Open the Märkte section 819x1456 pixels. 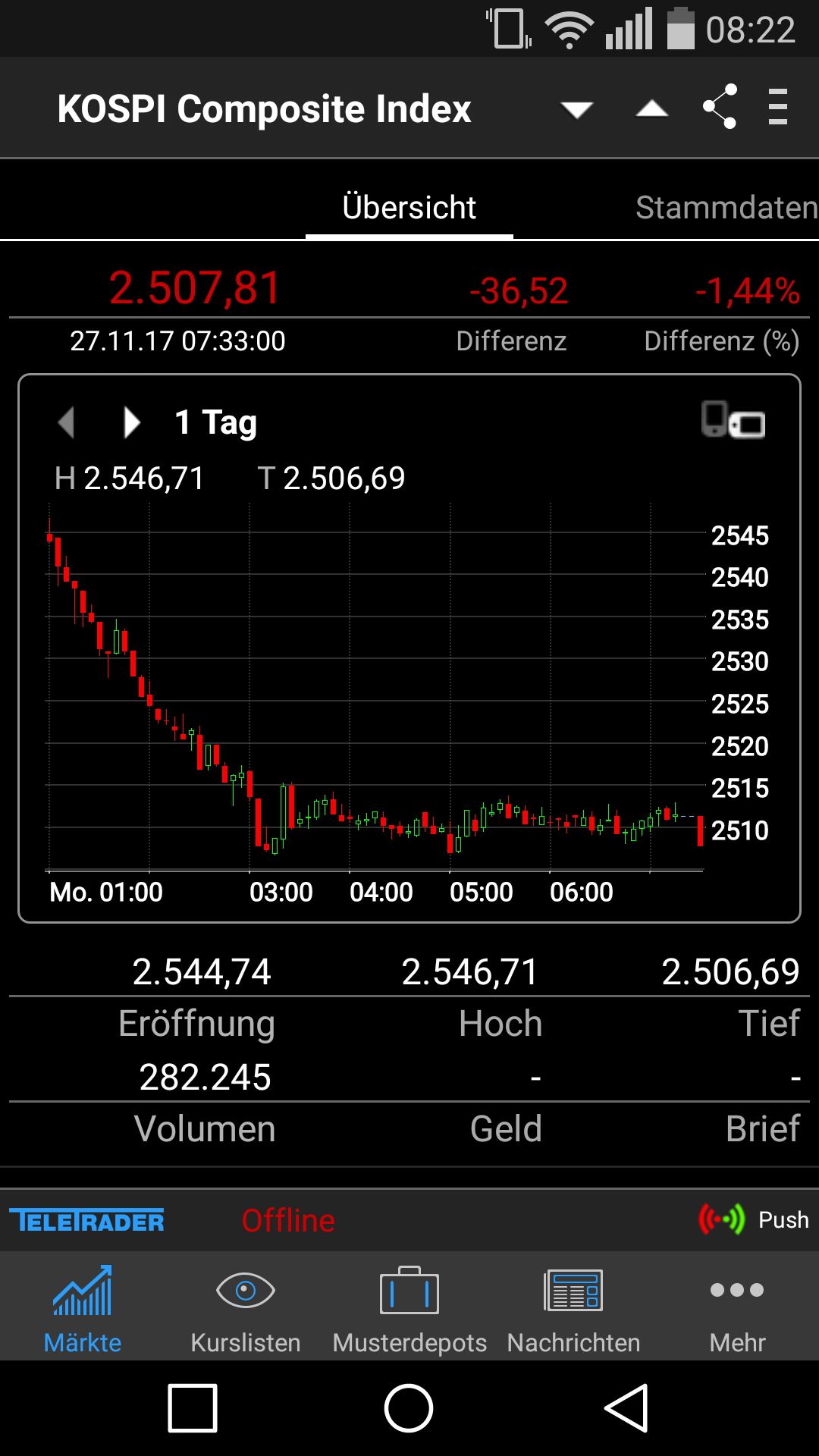tap(82, 1308)
